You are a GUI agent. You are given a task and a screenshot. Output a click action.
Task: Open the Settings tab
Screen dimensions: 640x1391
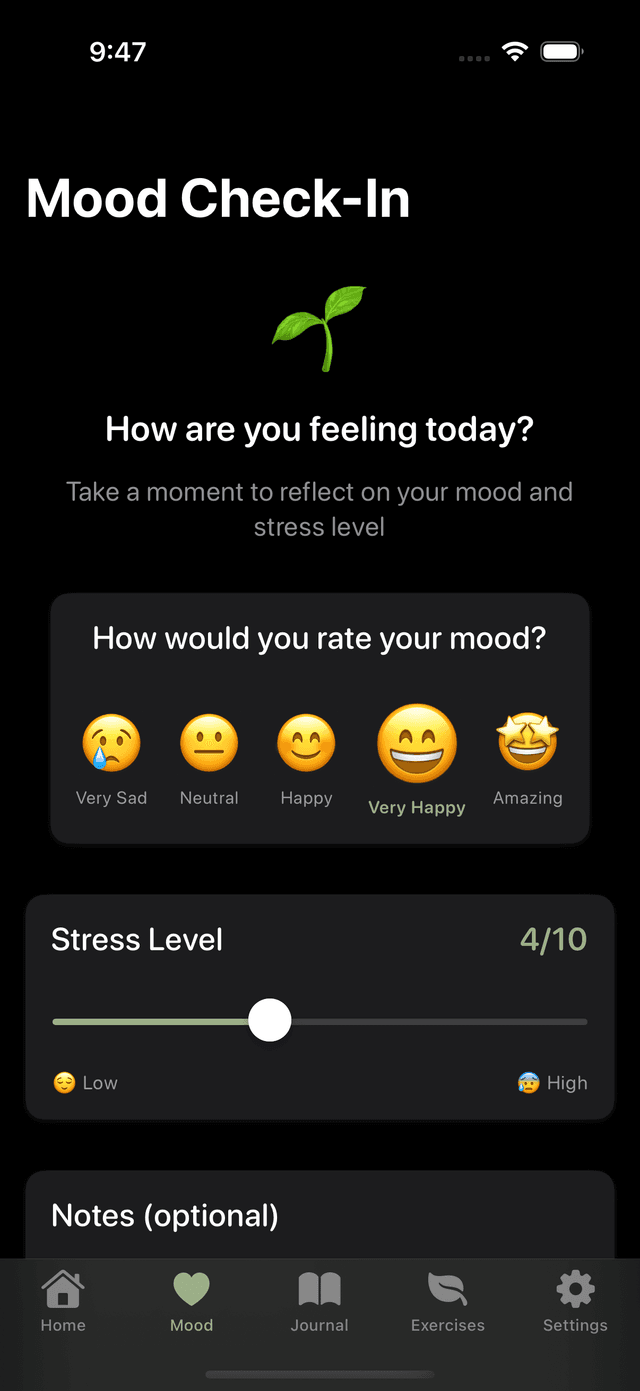click(575, 1301)
